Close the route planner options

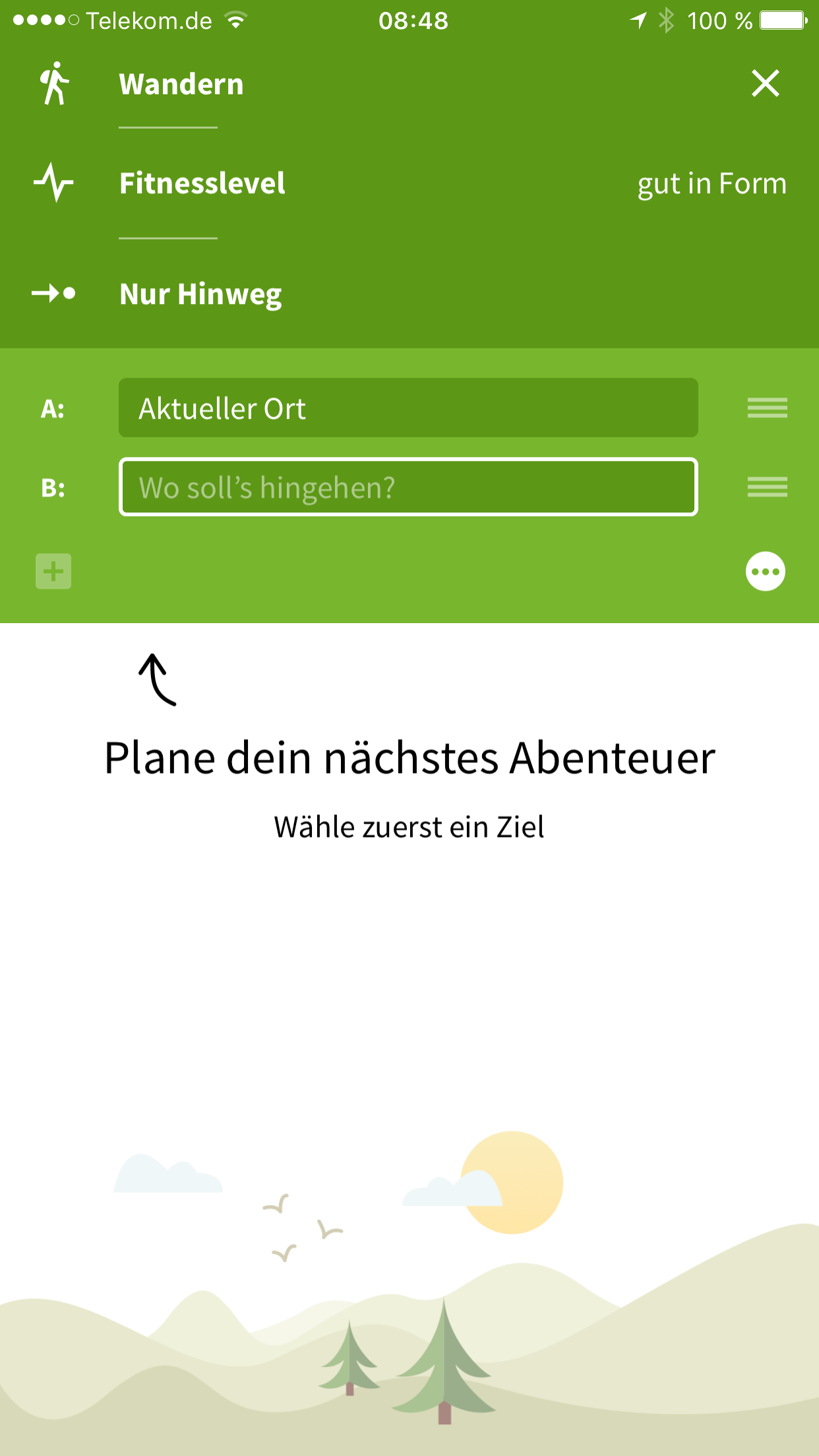(765, 84)
